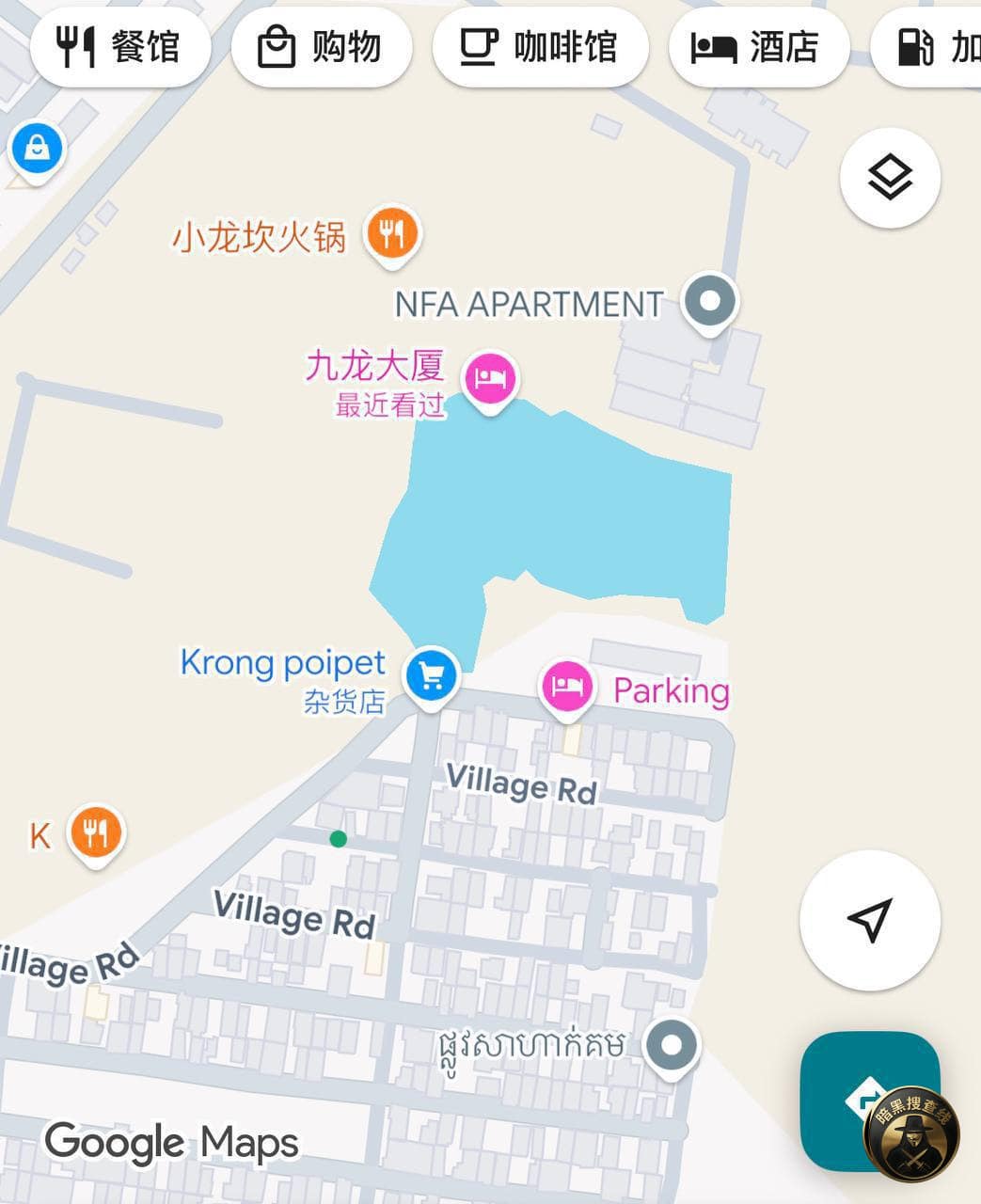This screenshot has width=981, height=1204.
Task: Tap the Parking hotel pin
Action: pos(566,688)
